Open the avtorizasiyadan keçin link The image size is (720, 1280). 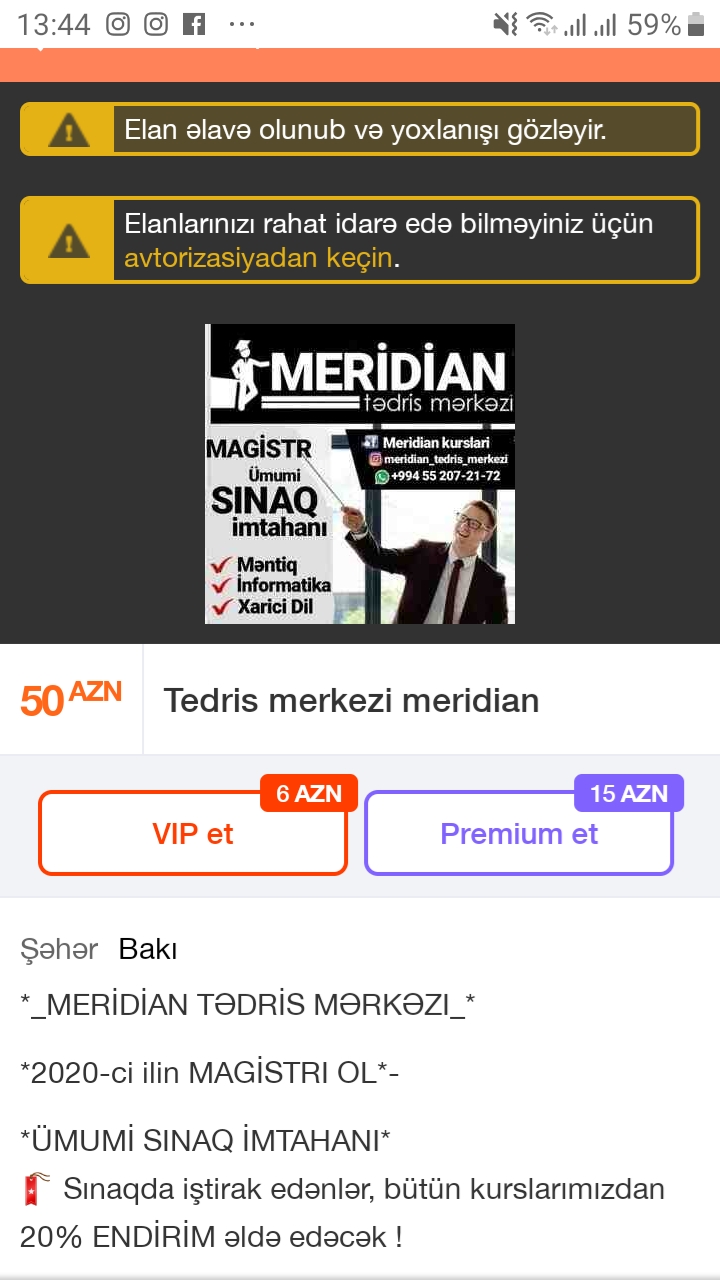point(258,257)
